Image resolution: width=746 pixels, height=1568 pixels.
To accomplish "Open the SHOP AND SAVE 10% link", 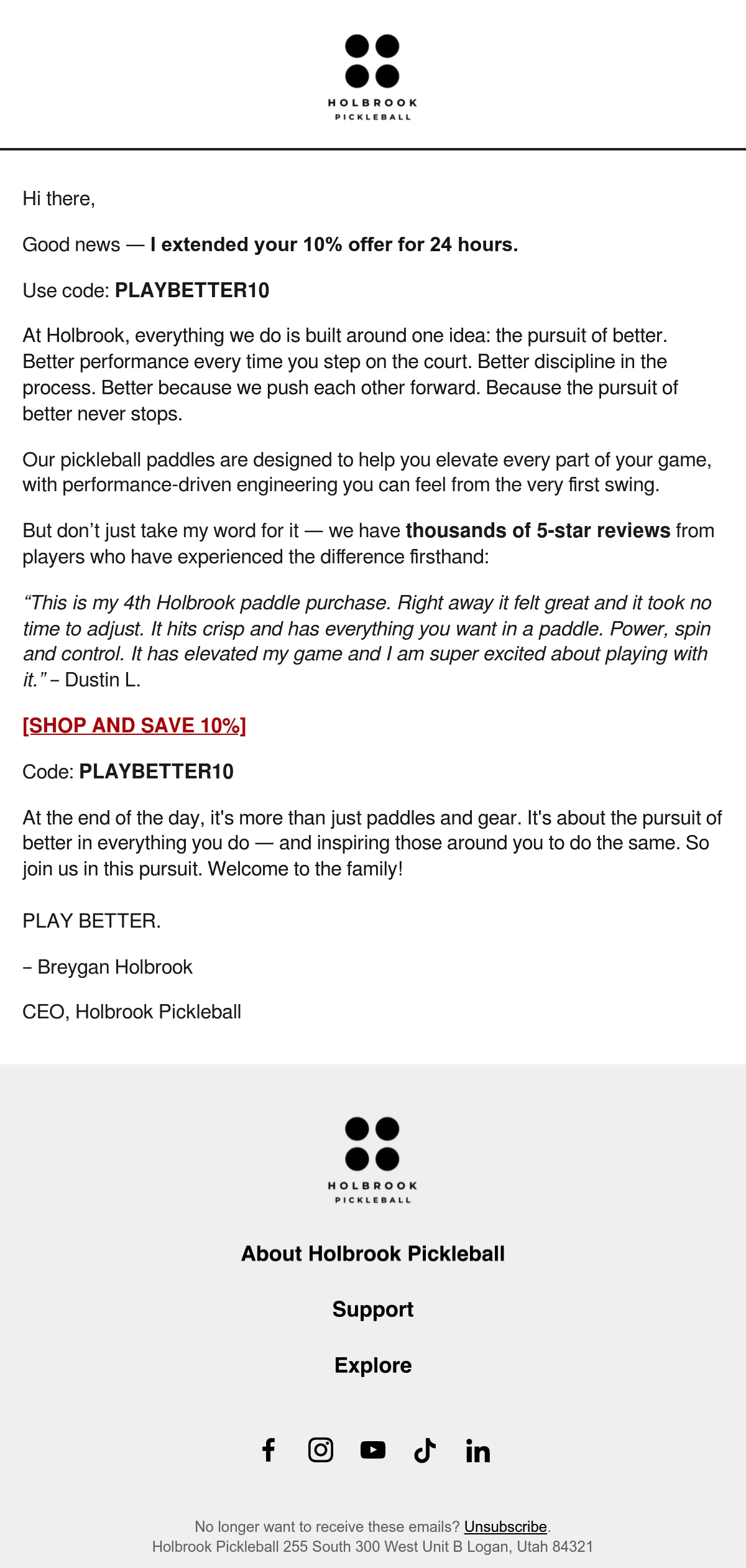I will coord(134,726).
